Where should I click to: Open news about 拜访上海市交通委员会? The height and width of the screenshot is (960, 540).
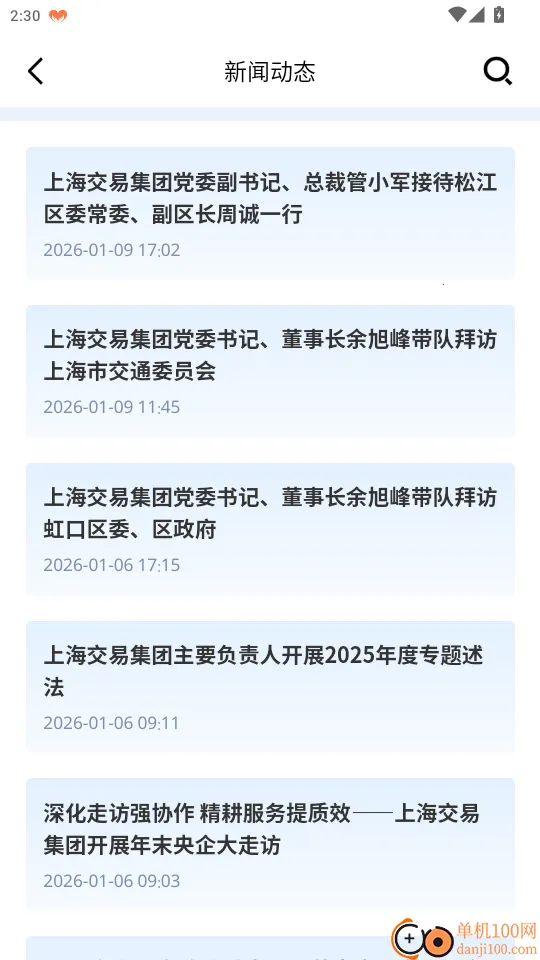click(x=270, y=371)
